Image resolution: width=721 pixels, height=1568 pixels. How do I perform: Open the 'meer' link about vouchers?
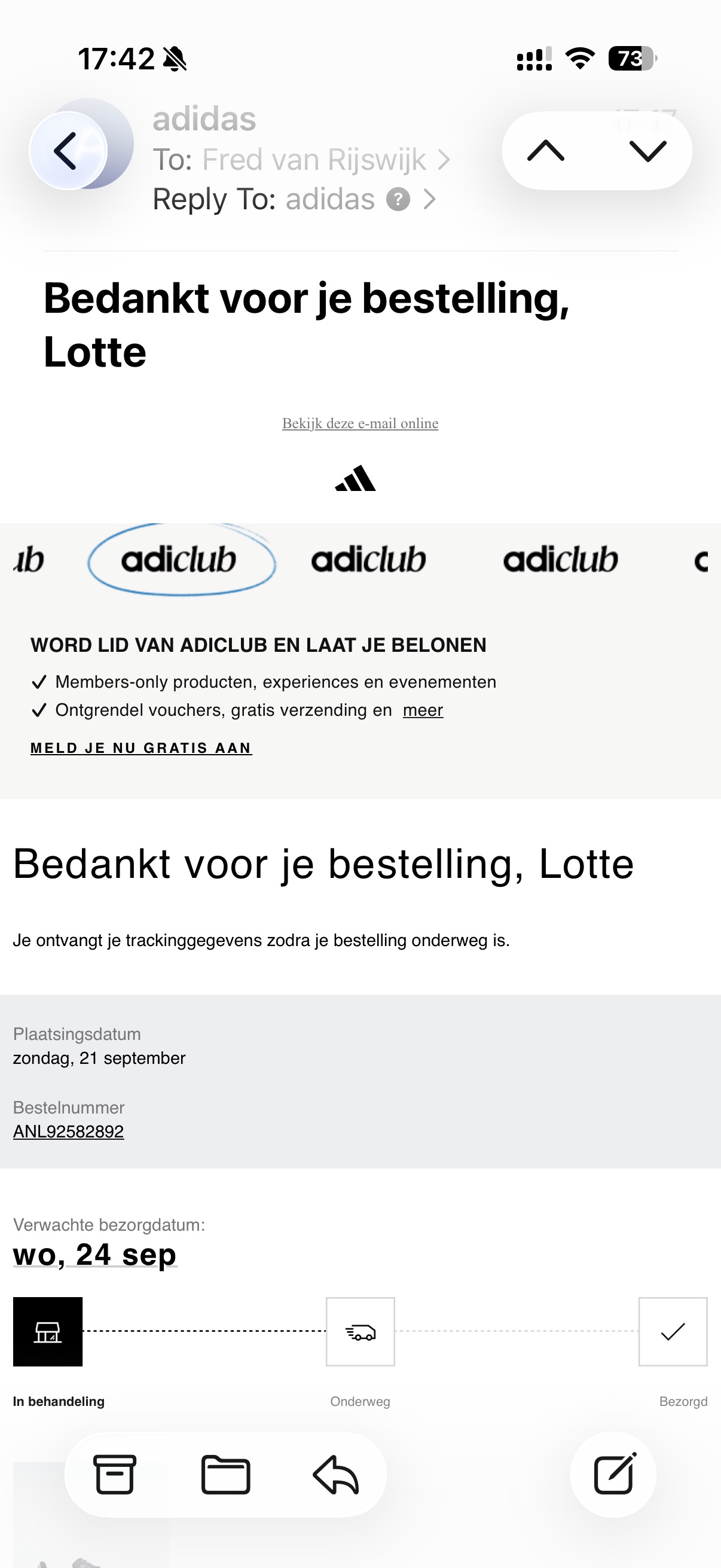click(423, 710)
